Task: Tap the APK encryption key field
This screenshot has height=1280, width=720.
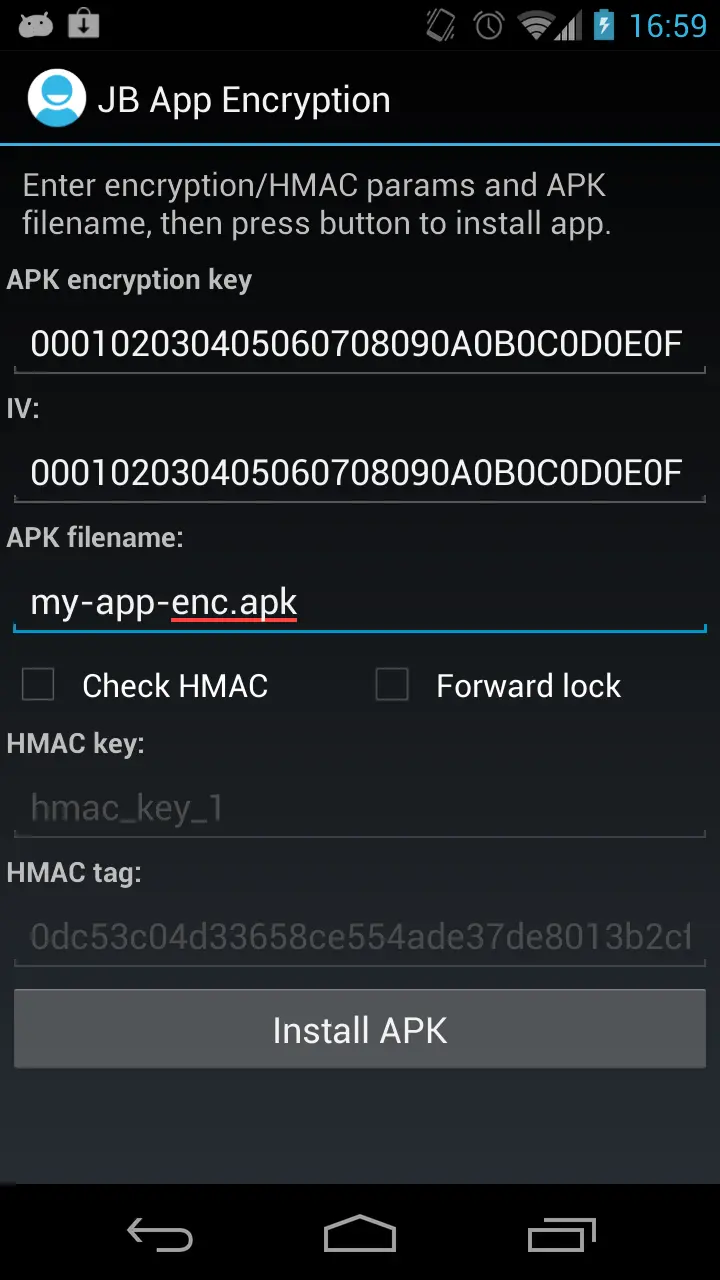Action: (x=358, y=345)
